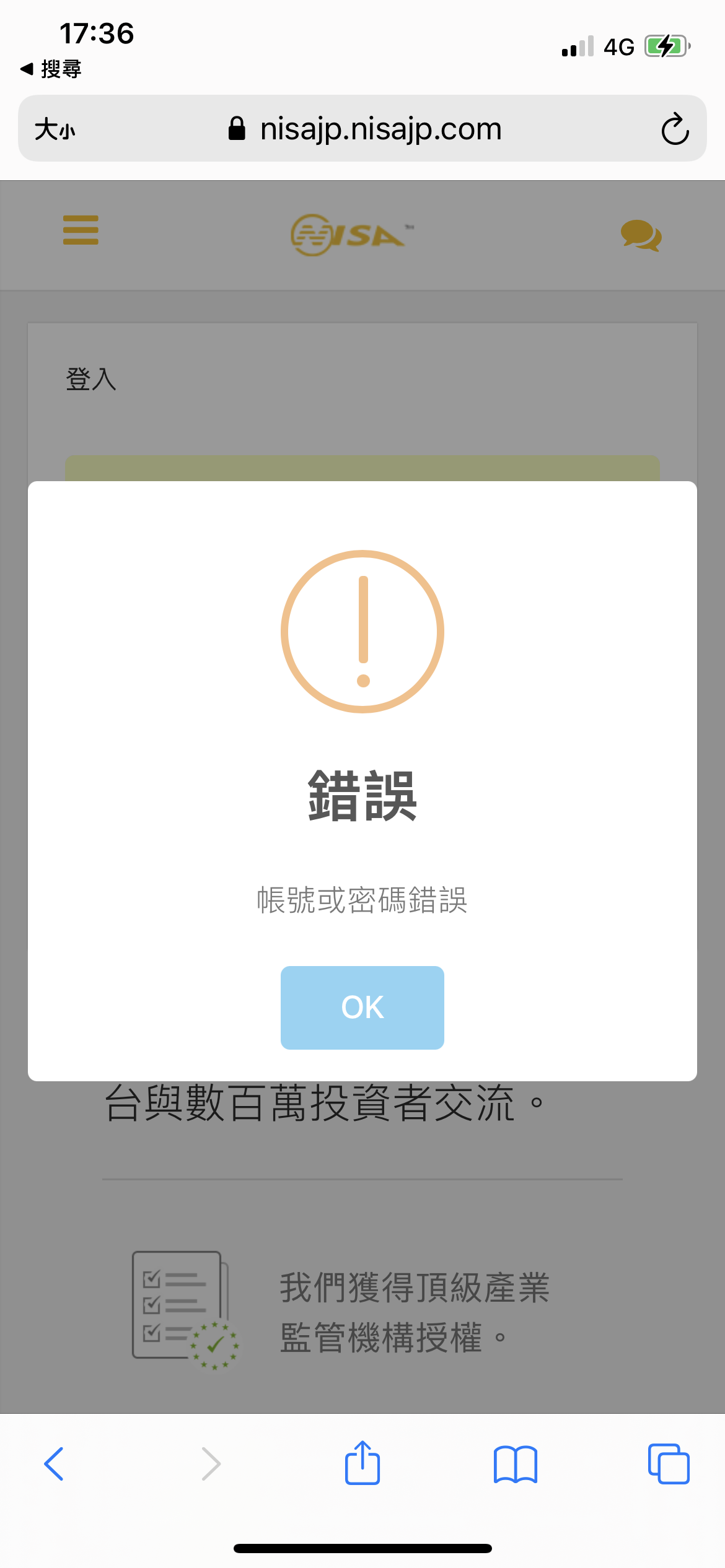Open Safari bookmarks
The width and height of the screenshot is (725, 1568).
tap(516, 1465)
